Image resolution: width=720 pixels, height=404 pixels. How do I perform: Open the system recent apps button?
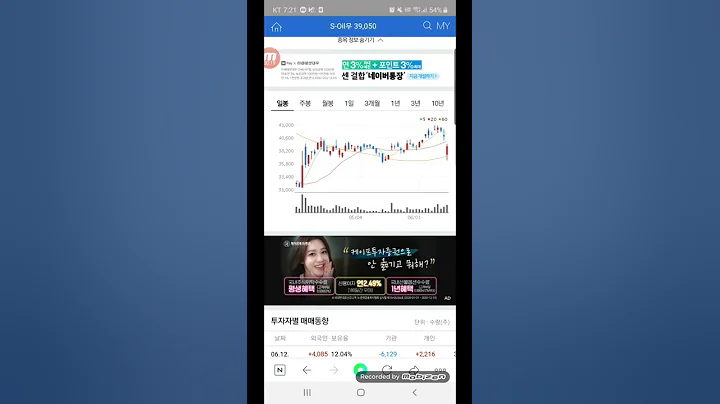(307, 392)
